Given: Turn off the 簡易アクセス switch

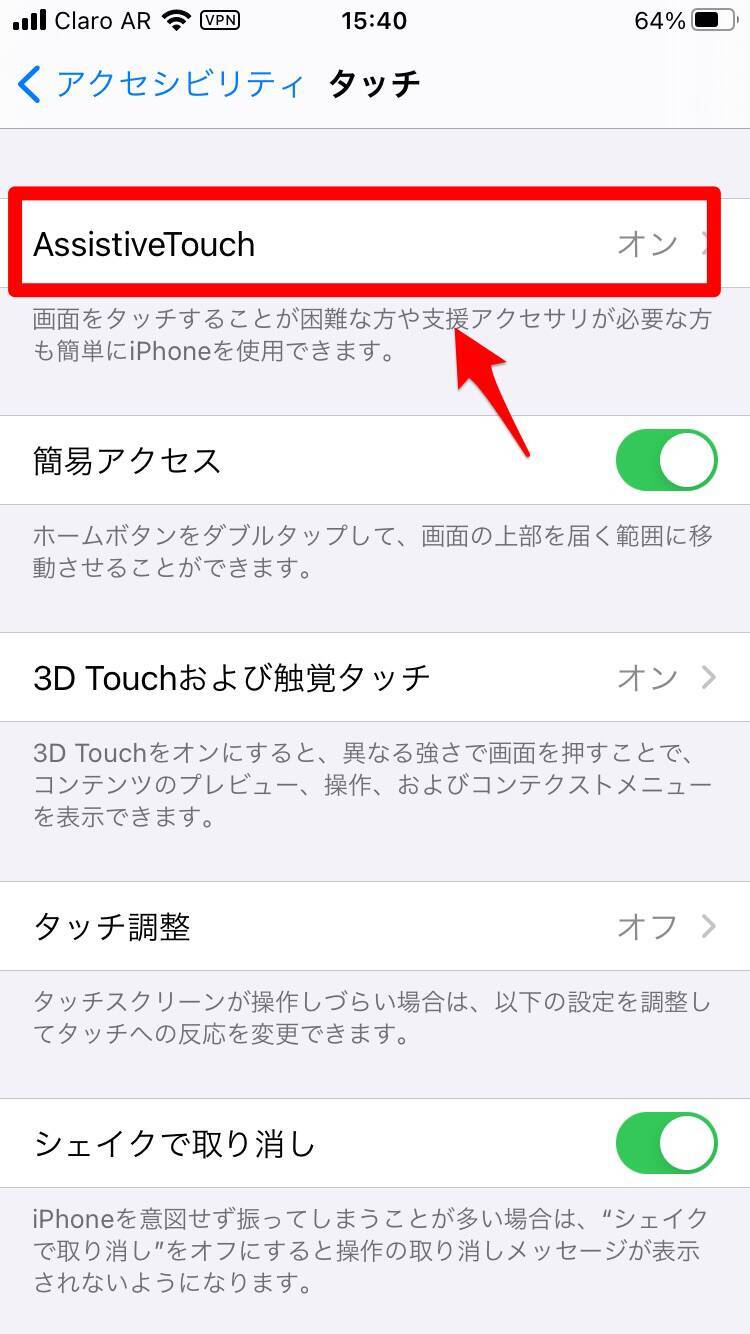Looking at the screenshot, I should 666,461.
